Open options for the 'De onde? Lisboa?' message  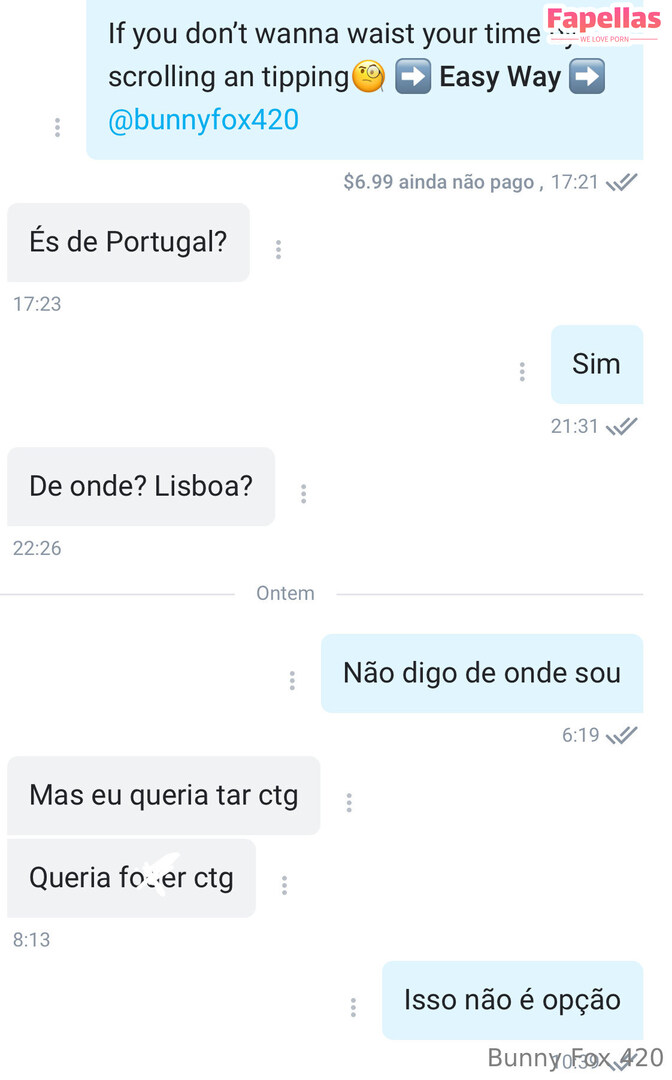point(303,493)
